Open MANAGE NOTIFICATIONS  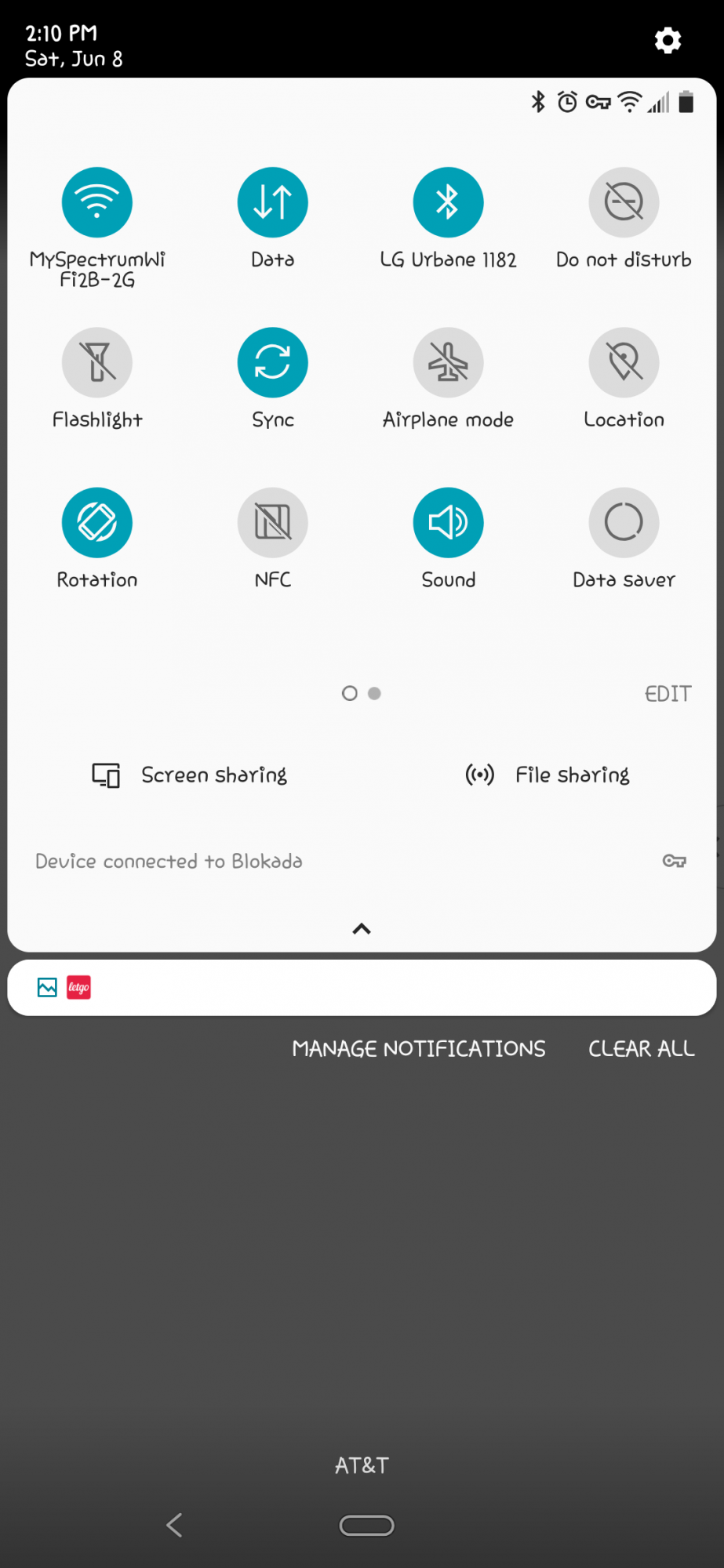tap(419, 1049)
